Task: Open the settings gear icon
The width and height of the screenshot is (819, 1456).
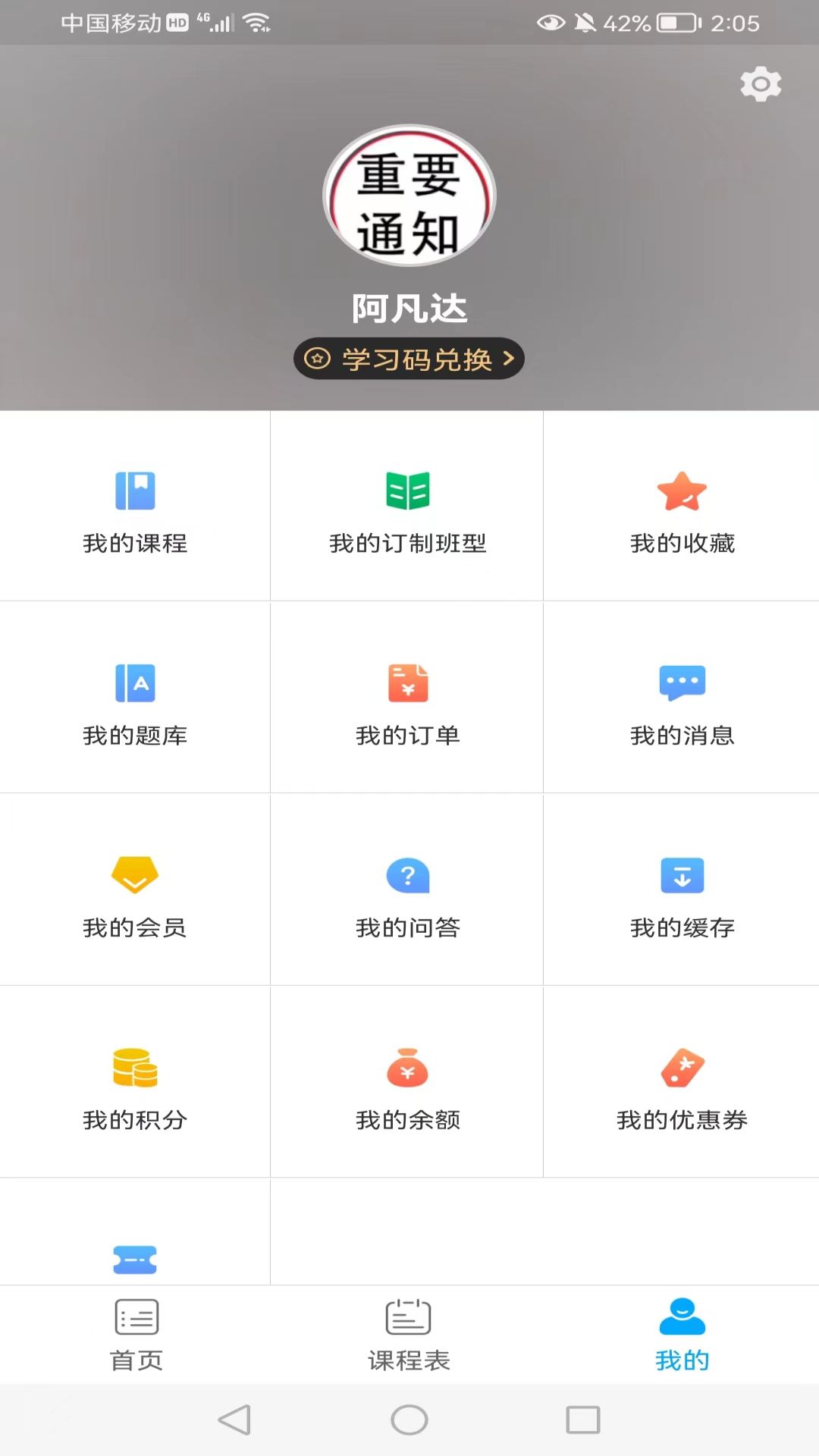Action: pos(761,83)
